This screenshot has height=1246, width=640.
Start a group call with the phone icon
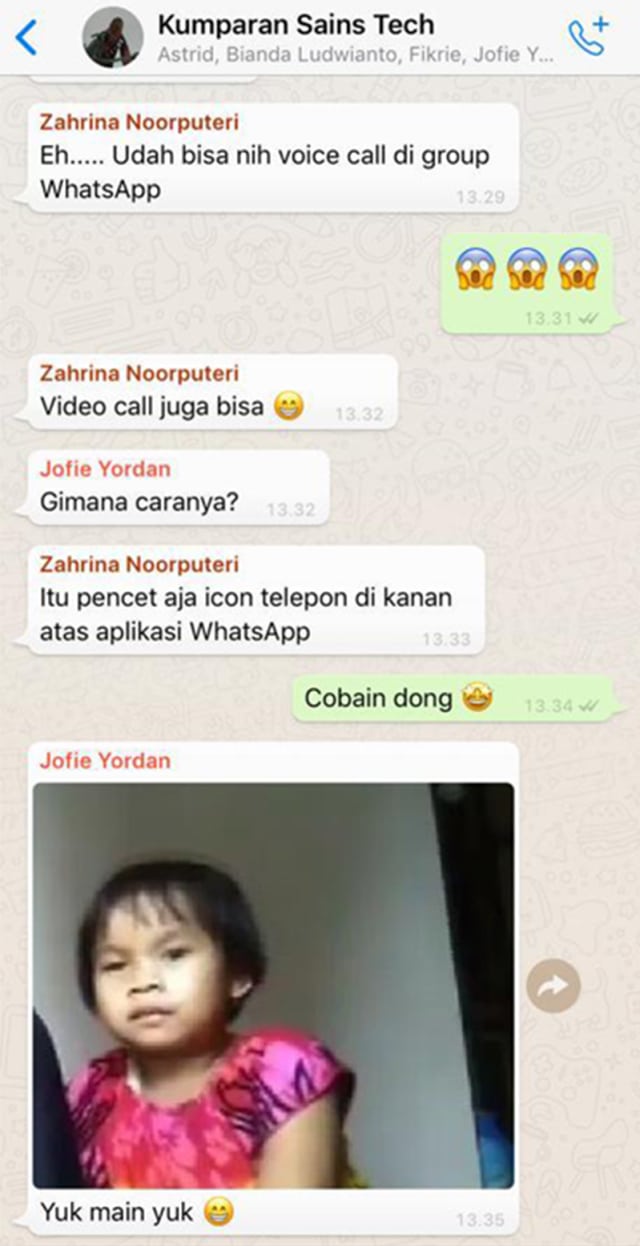(x=588, y=36)
